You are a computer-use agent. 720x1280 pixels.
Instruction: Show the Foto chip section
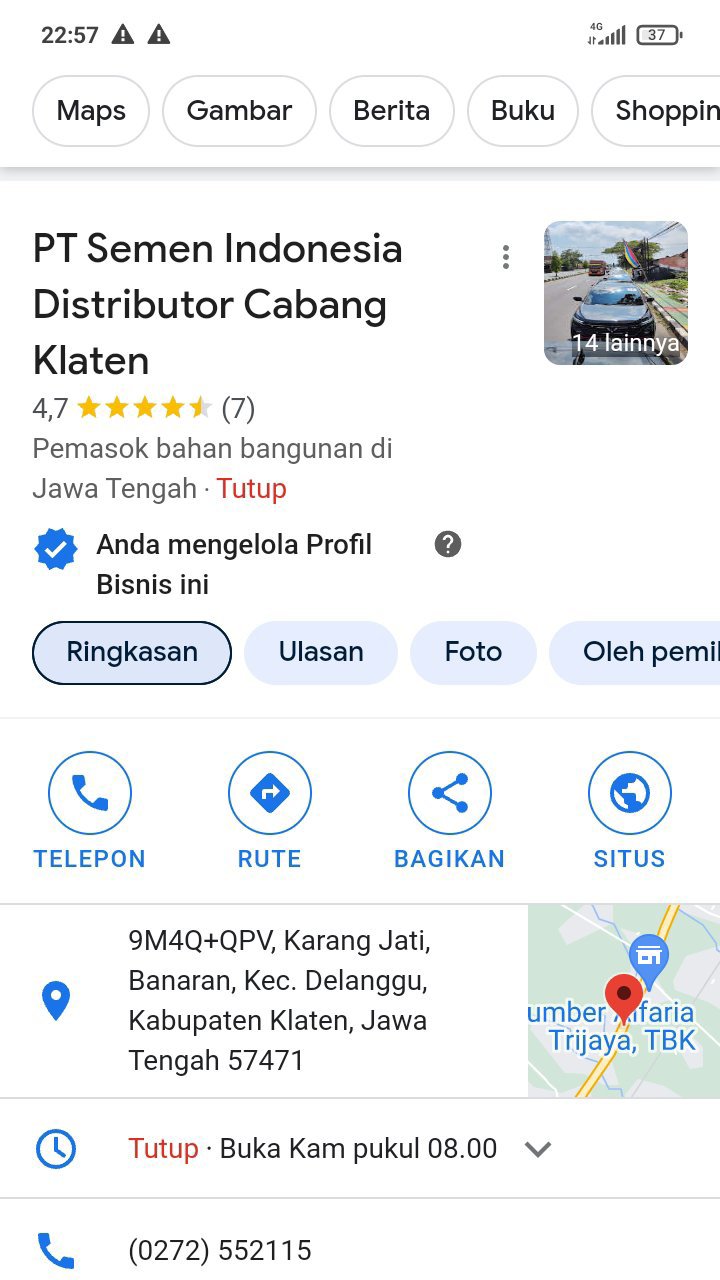coord(473,652)
